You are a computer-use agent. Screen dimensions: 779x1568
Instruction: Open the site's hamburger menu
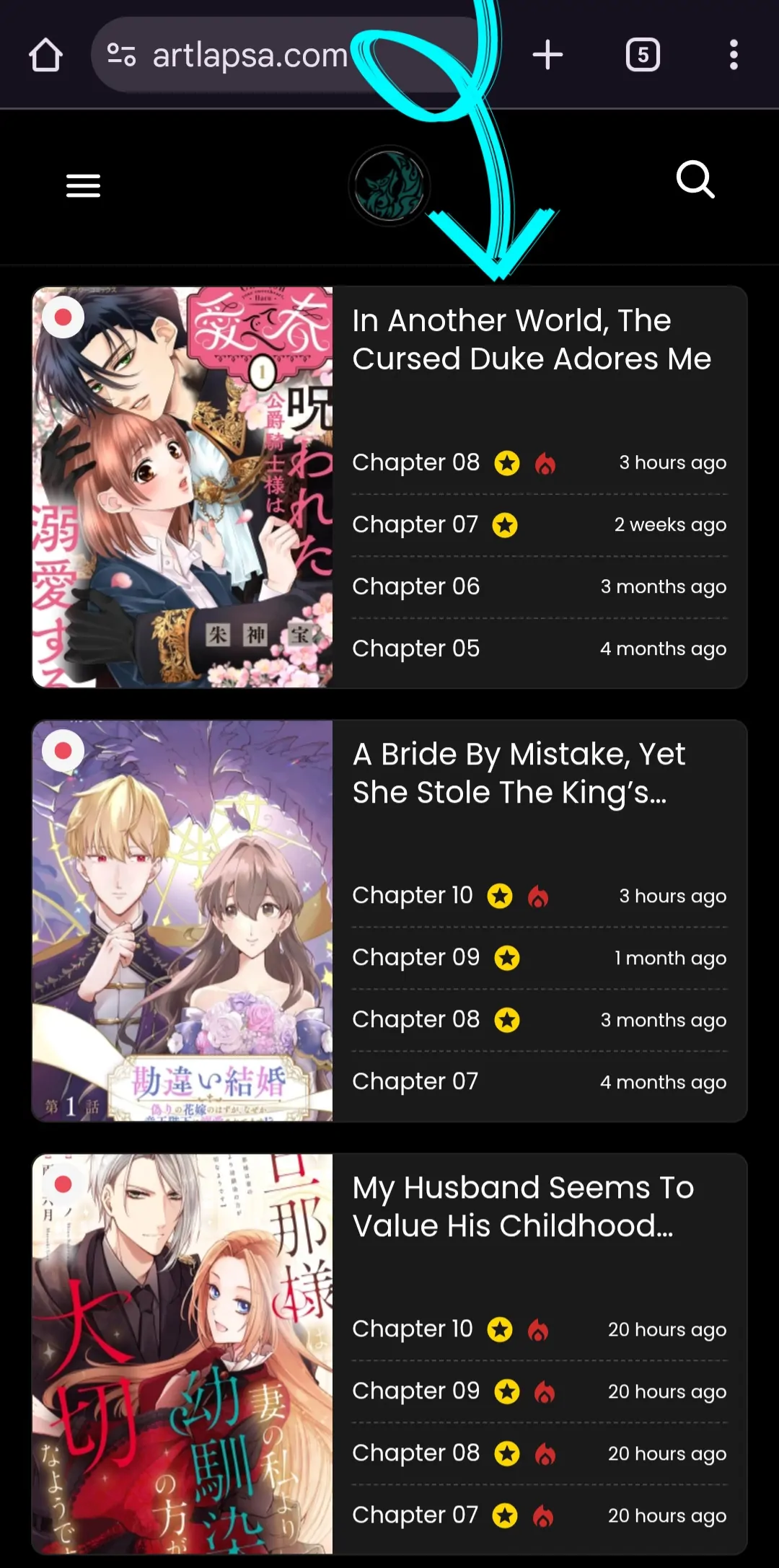click(x=83, y=186)
